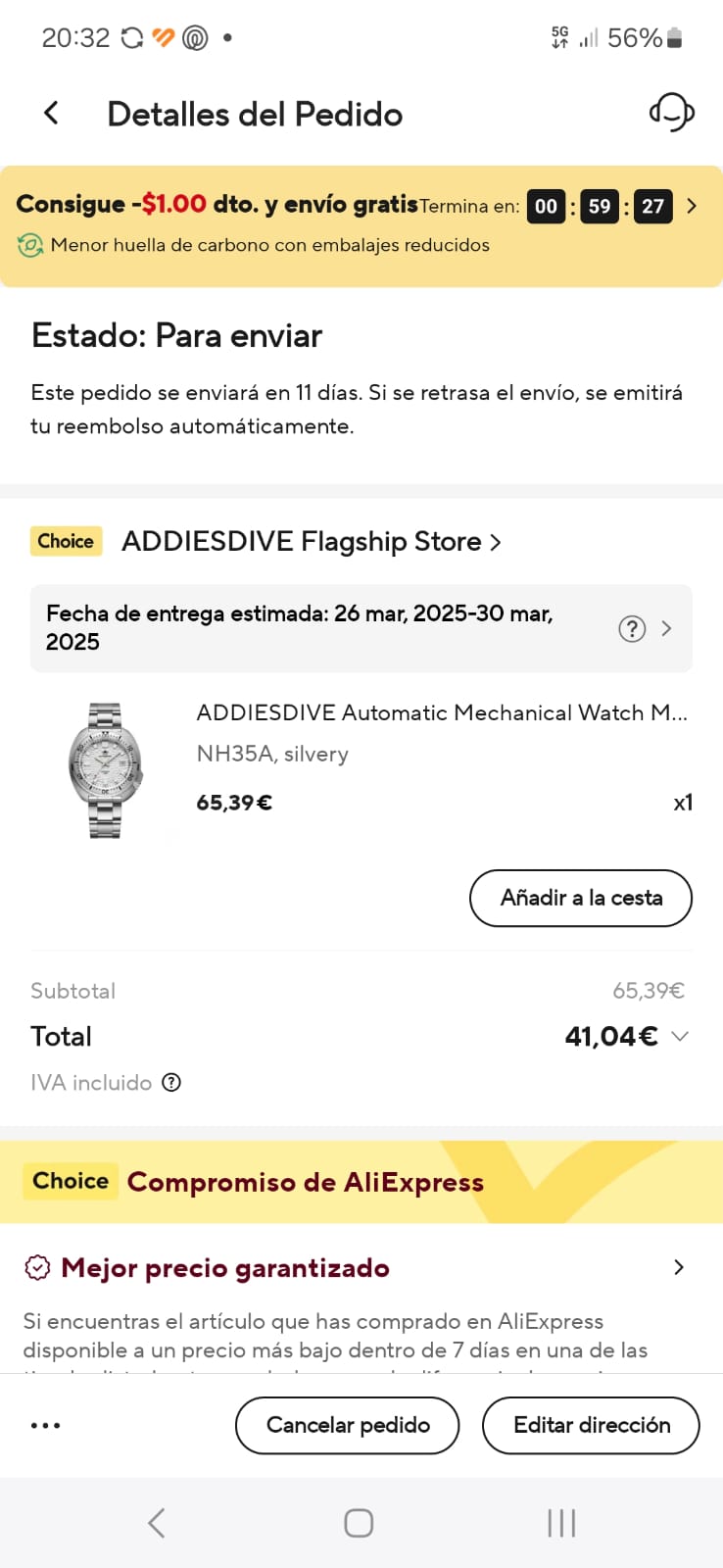The height and width of the screenshot is (1568, 723).
Task: Open customer support headset icon
Action: point(671,113)
